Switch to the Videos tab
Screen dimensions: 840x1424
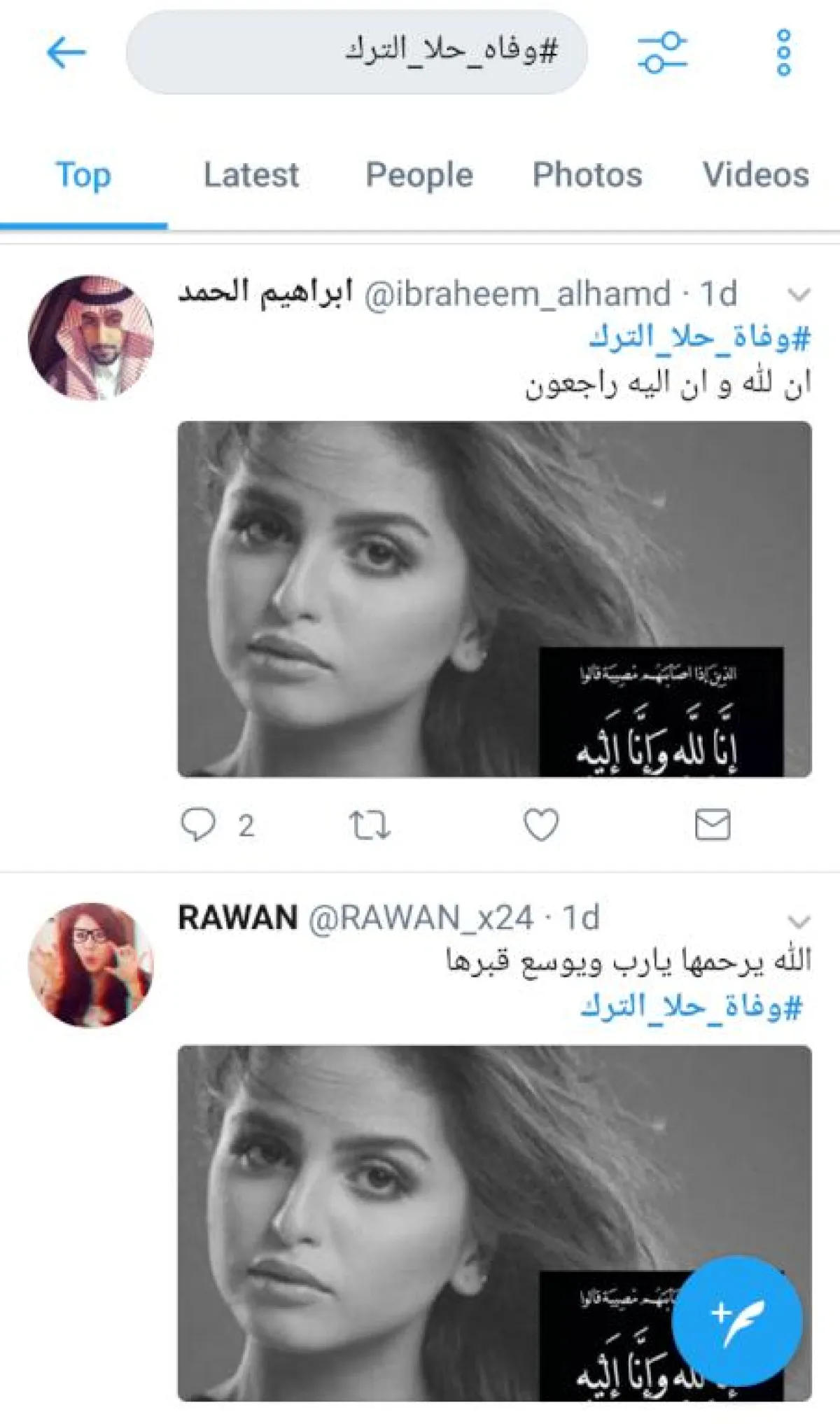(755, 175)
